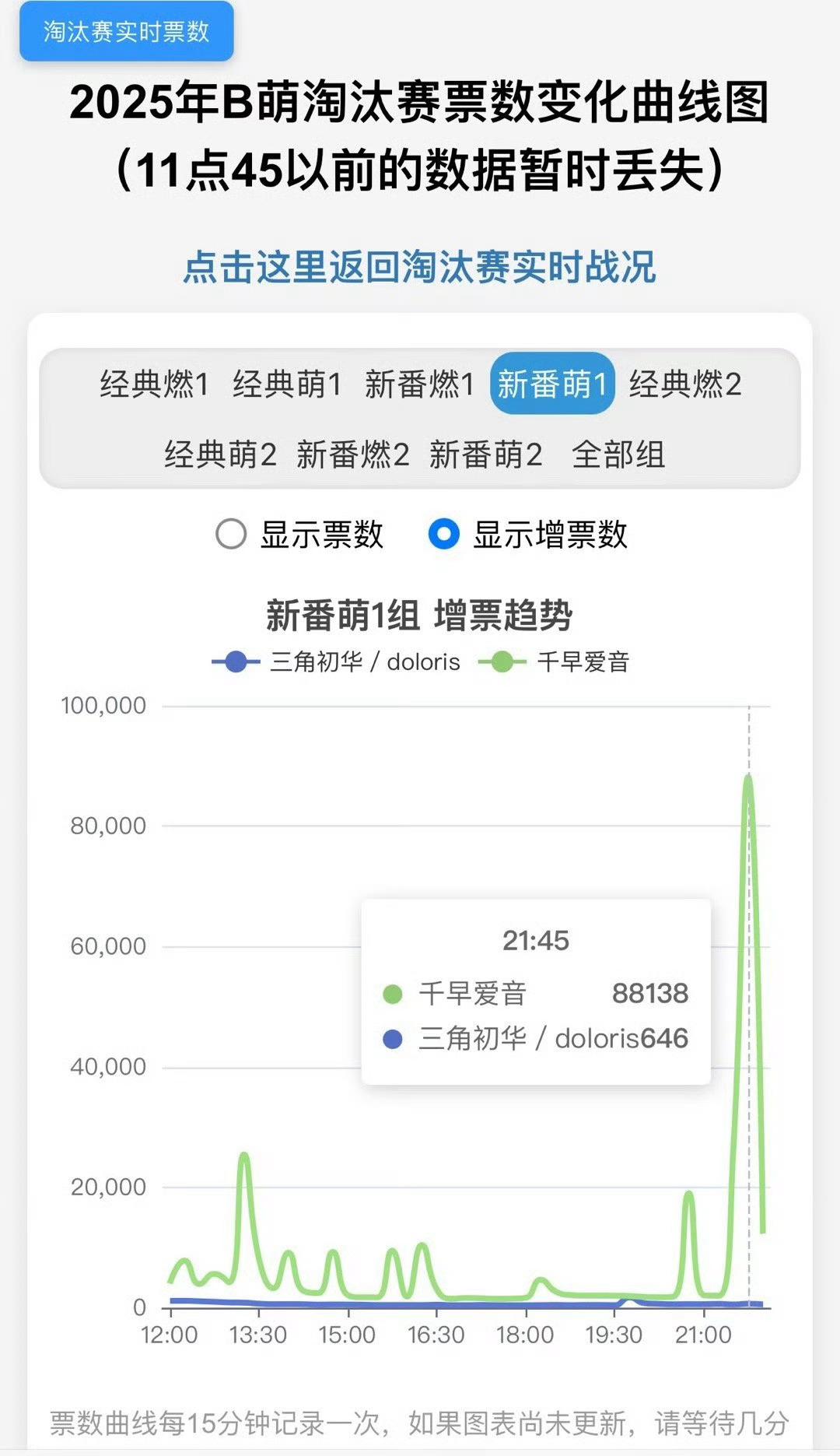Select the 显示票数 radio option
Screen dimensions: 840x1456
pos(299,535)
